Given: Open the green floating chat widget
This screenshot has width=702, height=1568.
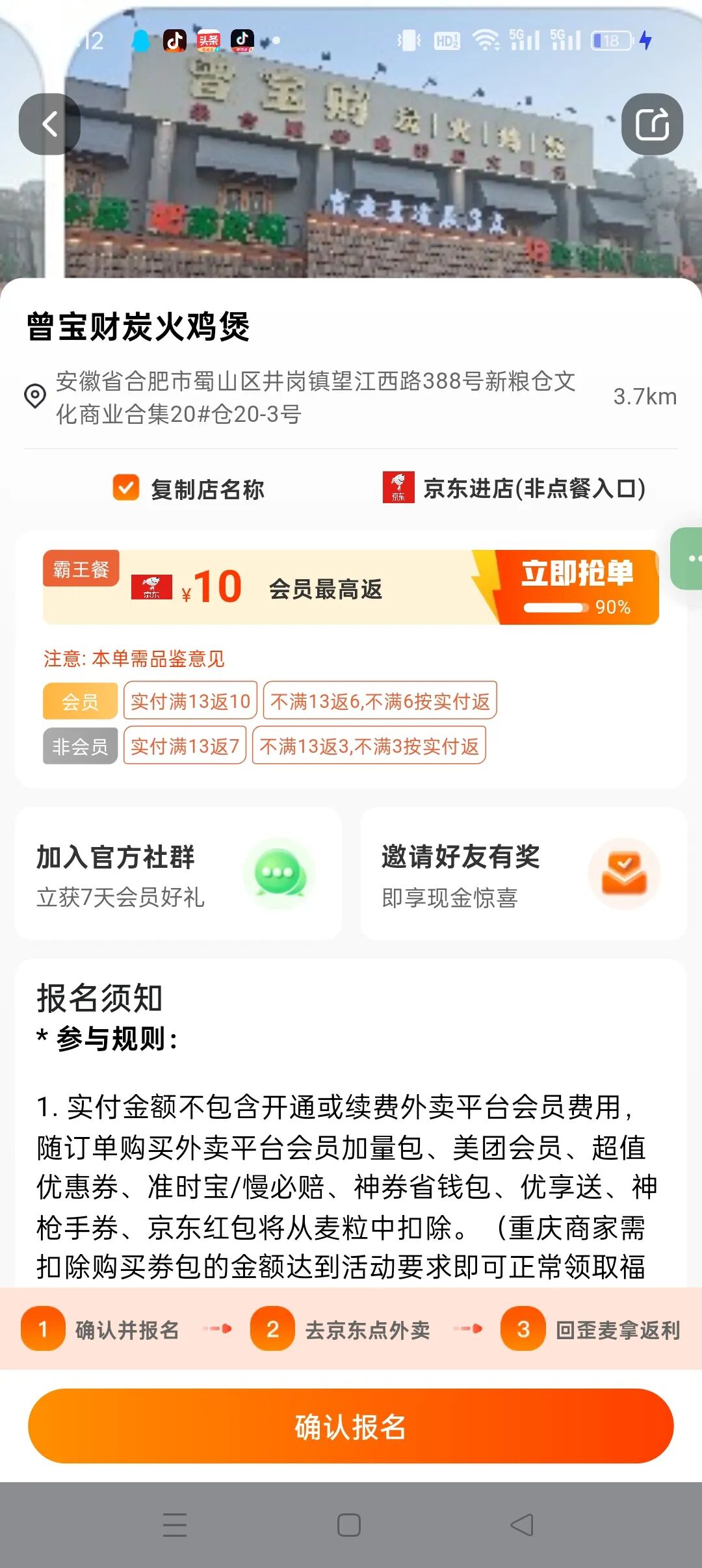Looking at the screenshot, I should coord(688,558).
